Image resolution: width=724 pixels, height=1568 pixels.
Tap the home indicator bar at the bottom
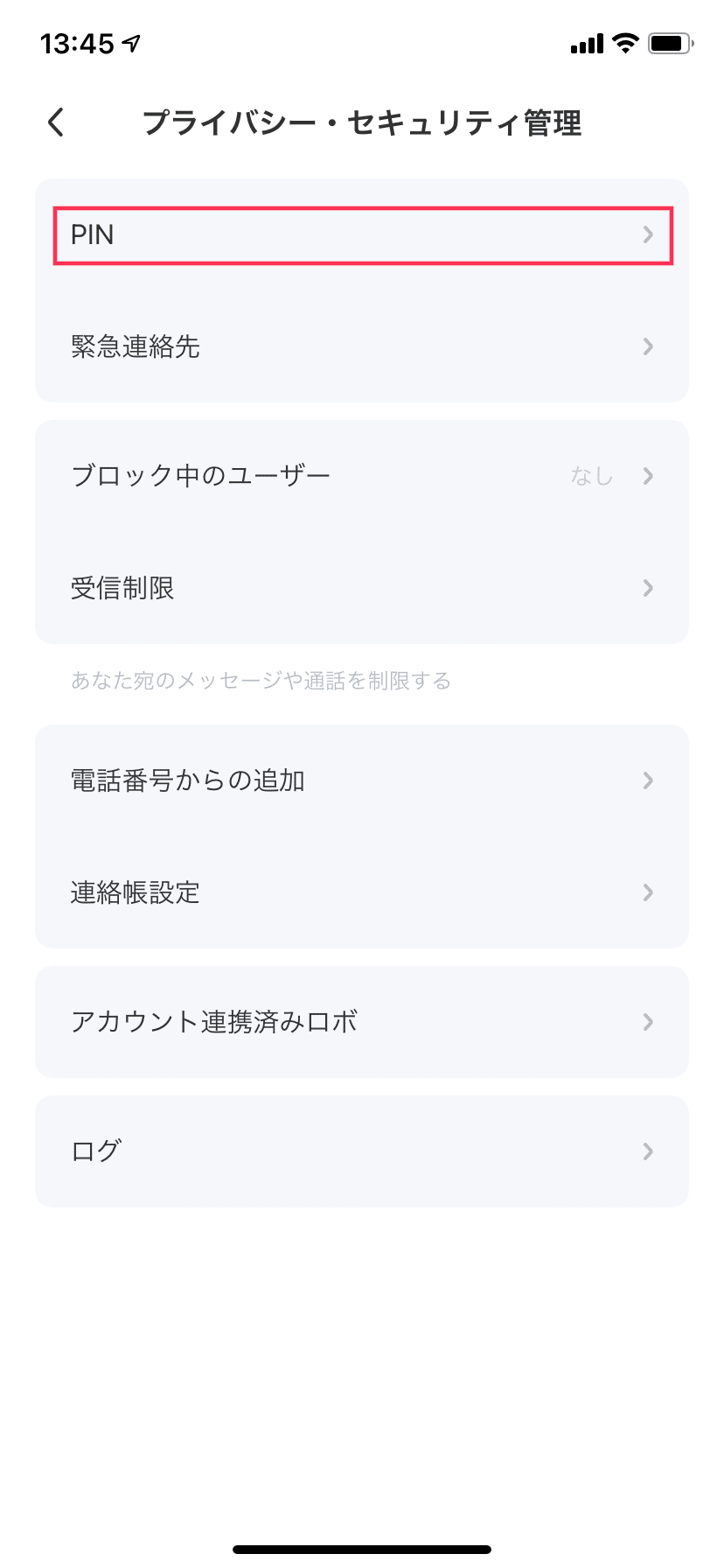click(x=362, y=1547)
